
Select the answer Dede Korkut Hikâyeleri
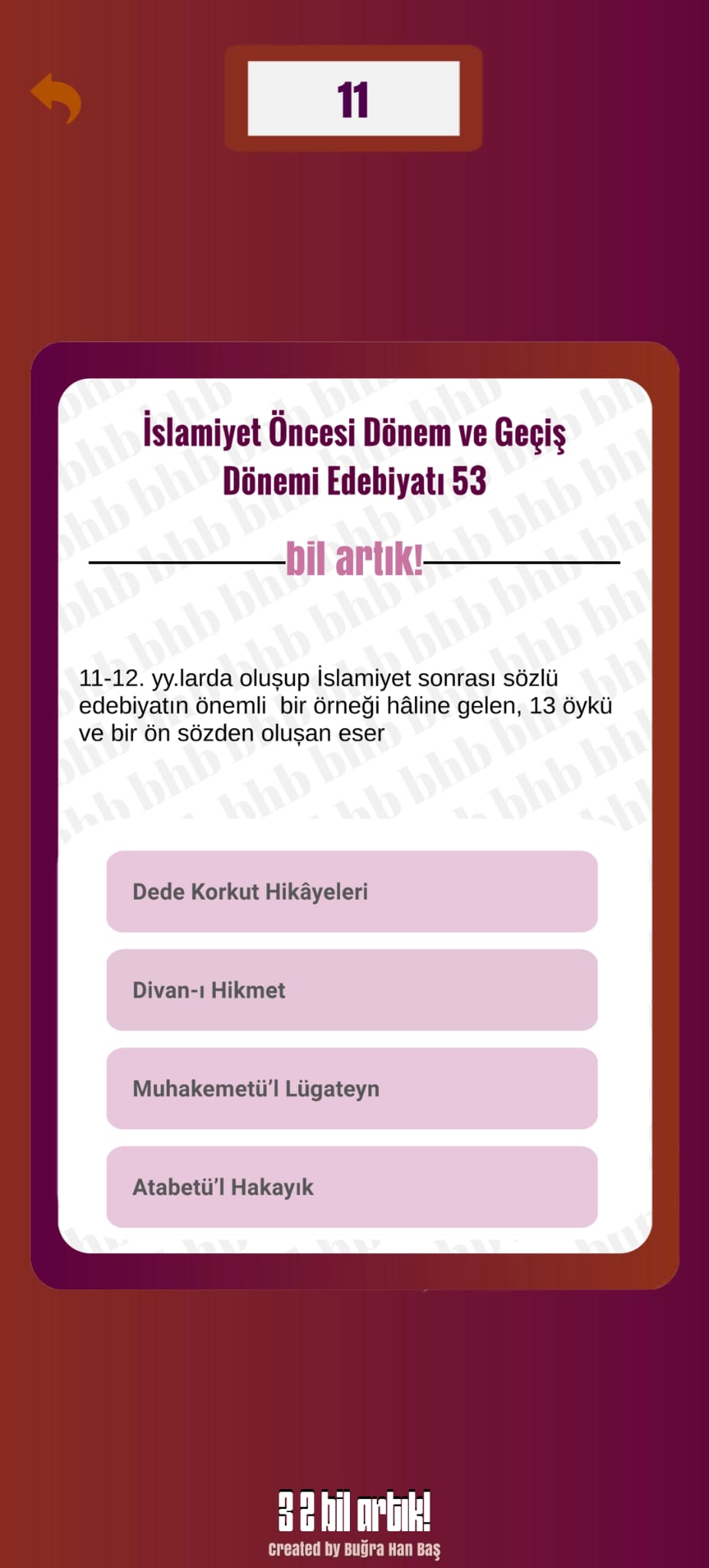coord(351,891)
